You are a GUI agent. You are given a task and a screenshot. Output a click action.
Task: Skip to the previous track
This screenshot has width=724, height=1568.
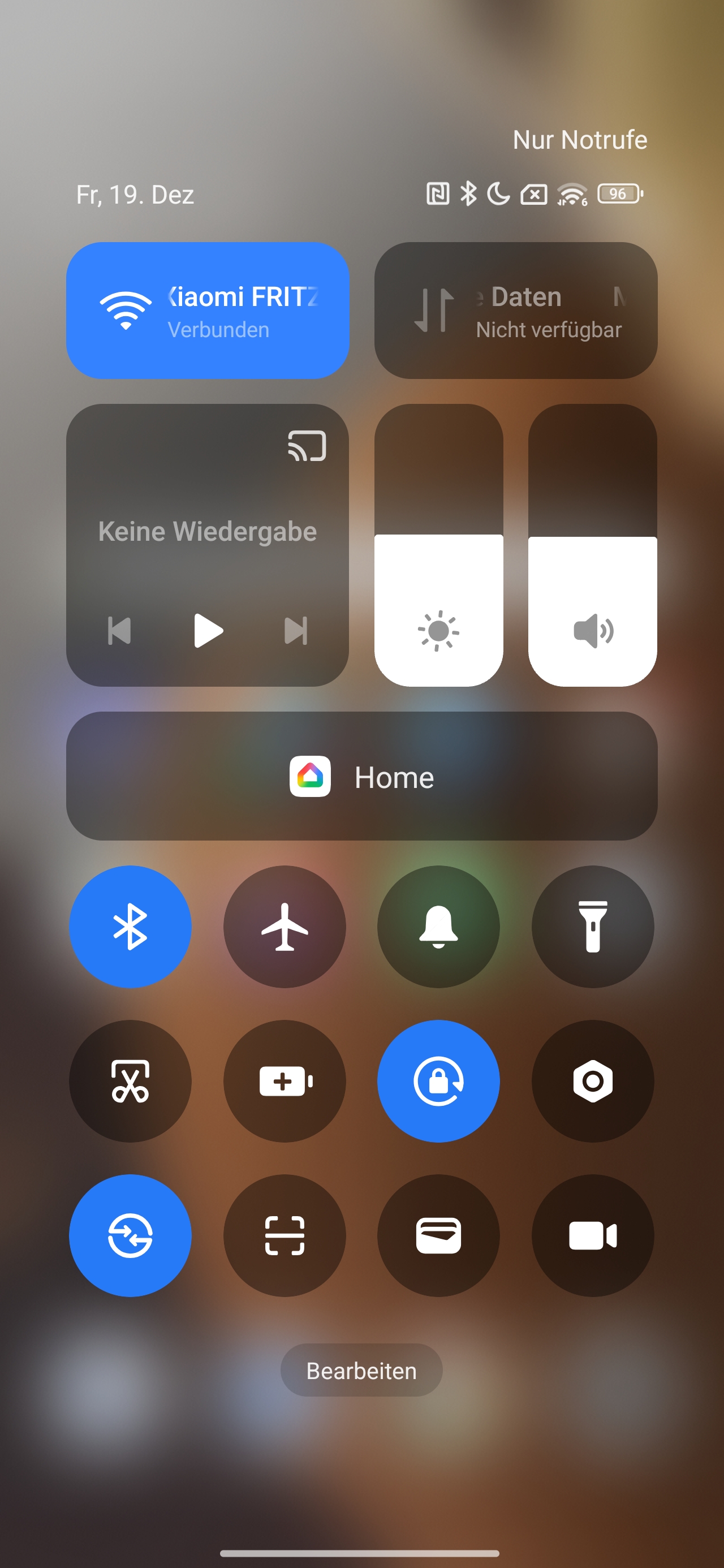(x=119, y=631)
